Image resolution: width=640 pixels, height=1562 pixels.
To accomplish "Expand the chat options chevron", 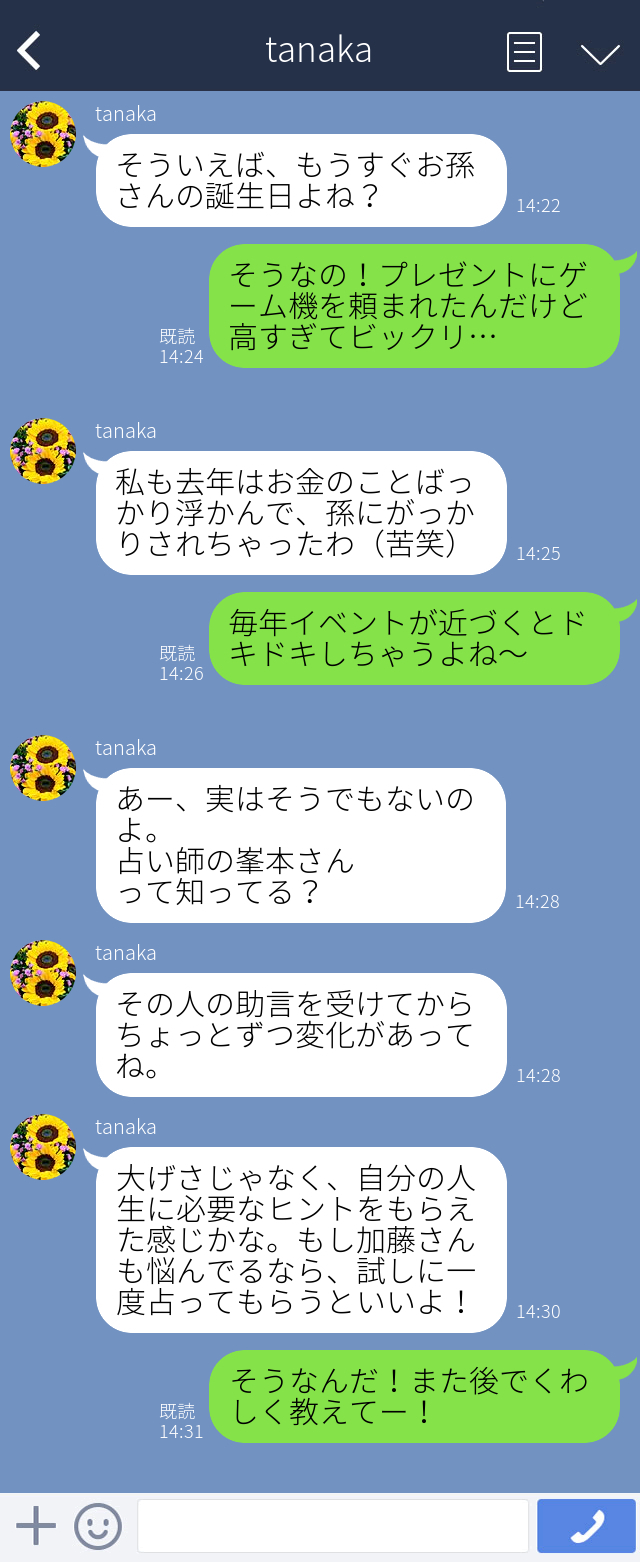I will coord(600,53).
